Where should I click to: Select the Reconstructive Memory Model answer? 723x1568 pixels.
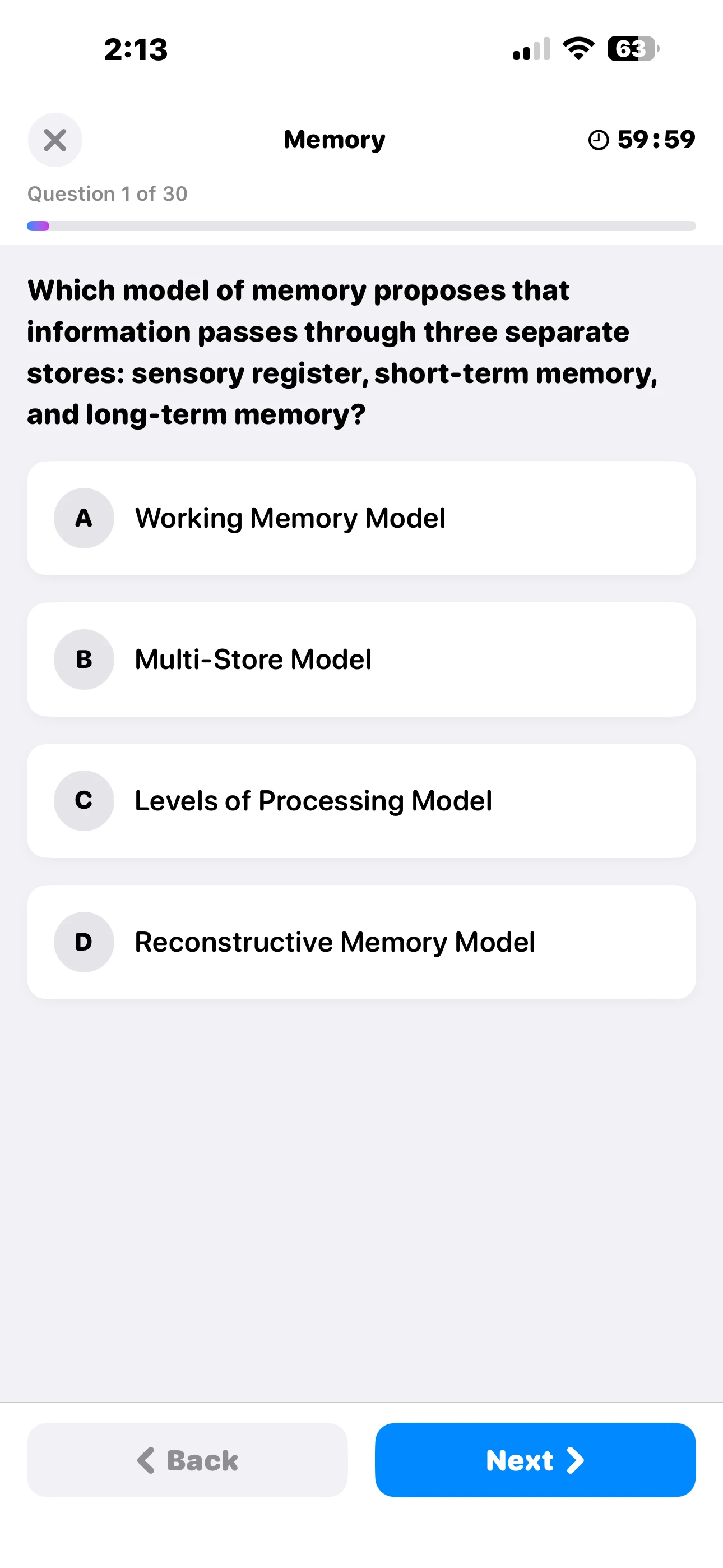361,942
